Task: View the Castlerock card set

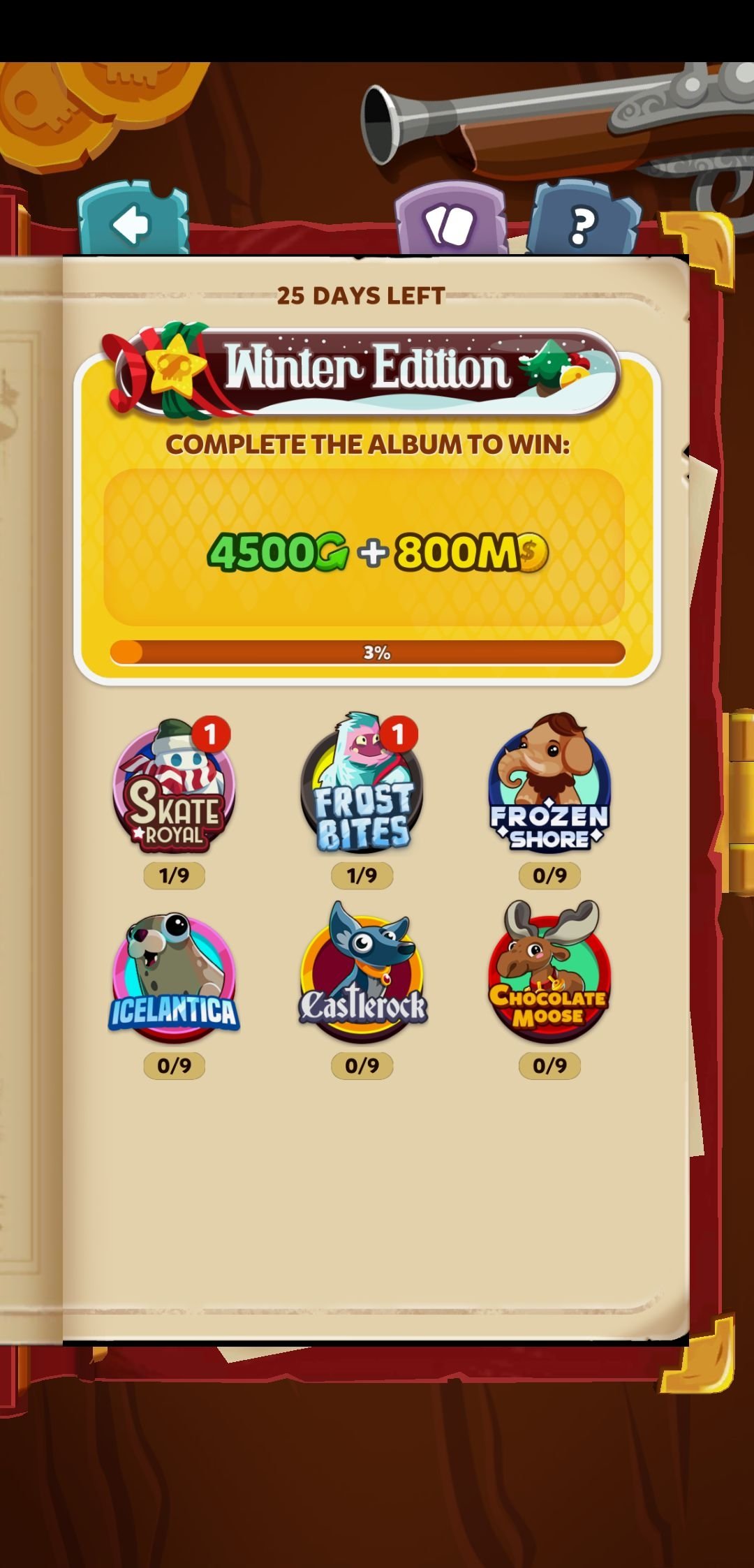Action: click(x=362, y=972)
